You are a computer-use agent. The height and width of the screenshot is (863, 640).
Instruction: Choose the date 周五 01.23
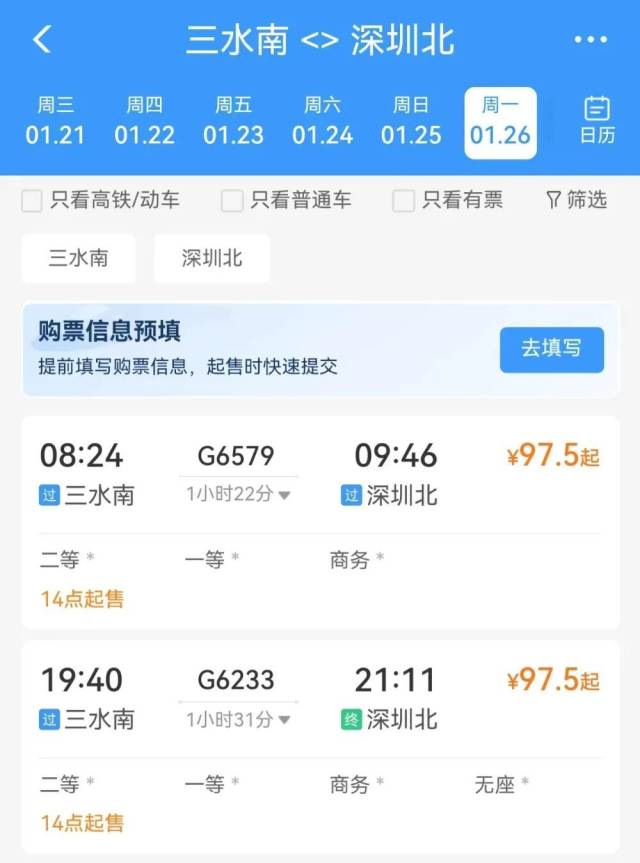point(233,122)
